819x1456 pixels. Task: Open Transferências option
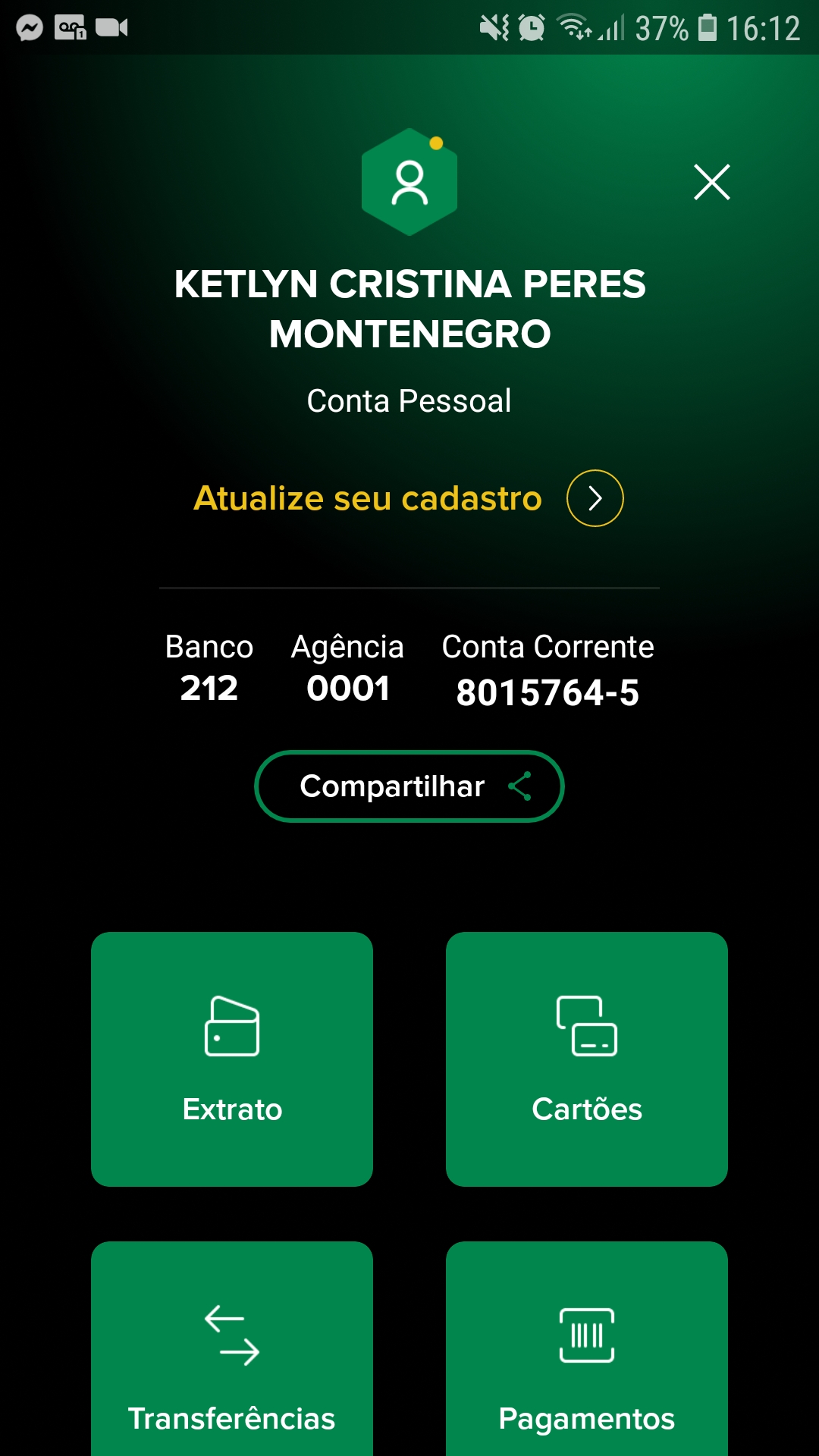(x=232, y=1357)
